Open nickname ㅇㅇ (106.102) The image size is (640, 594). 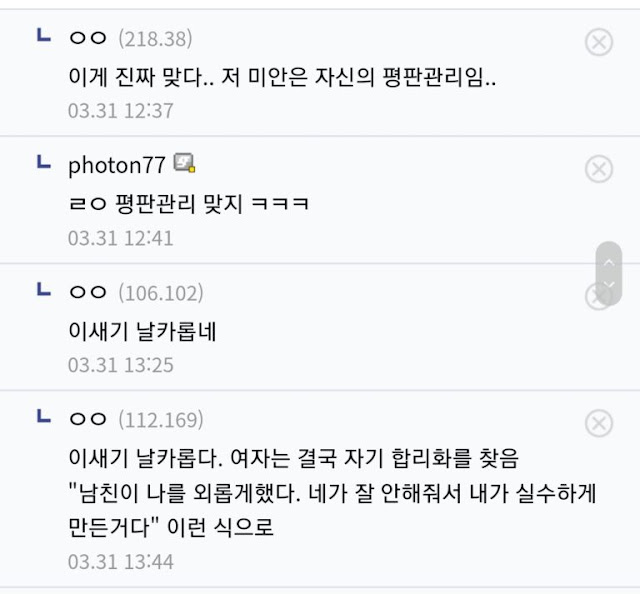click(136, 293)
